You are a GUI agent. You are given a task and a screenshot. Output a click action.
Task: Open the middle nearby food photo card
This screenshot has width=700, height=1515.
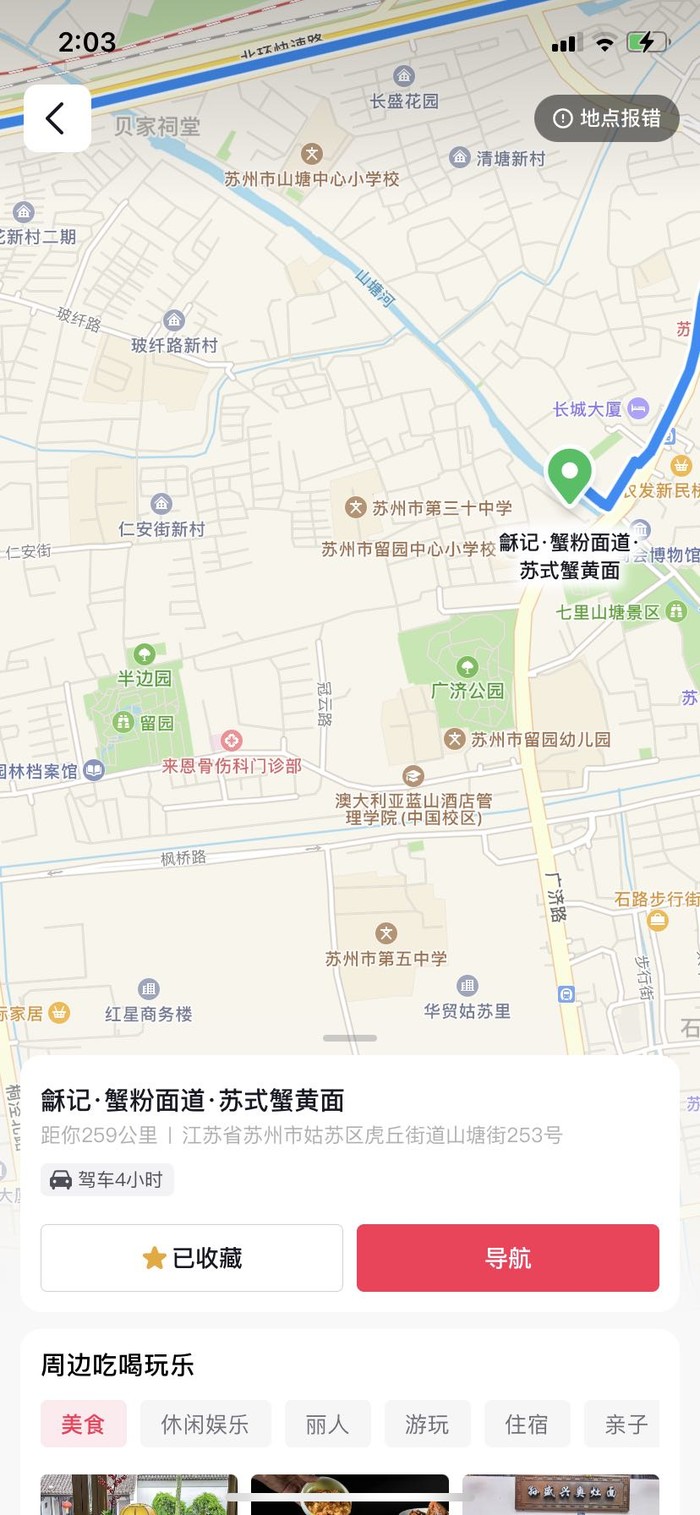(350, 1494)
